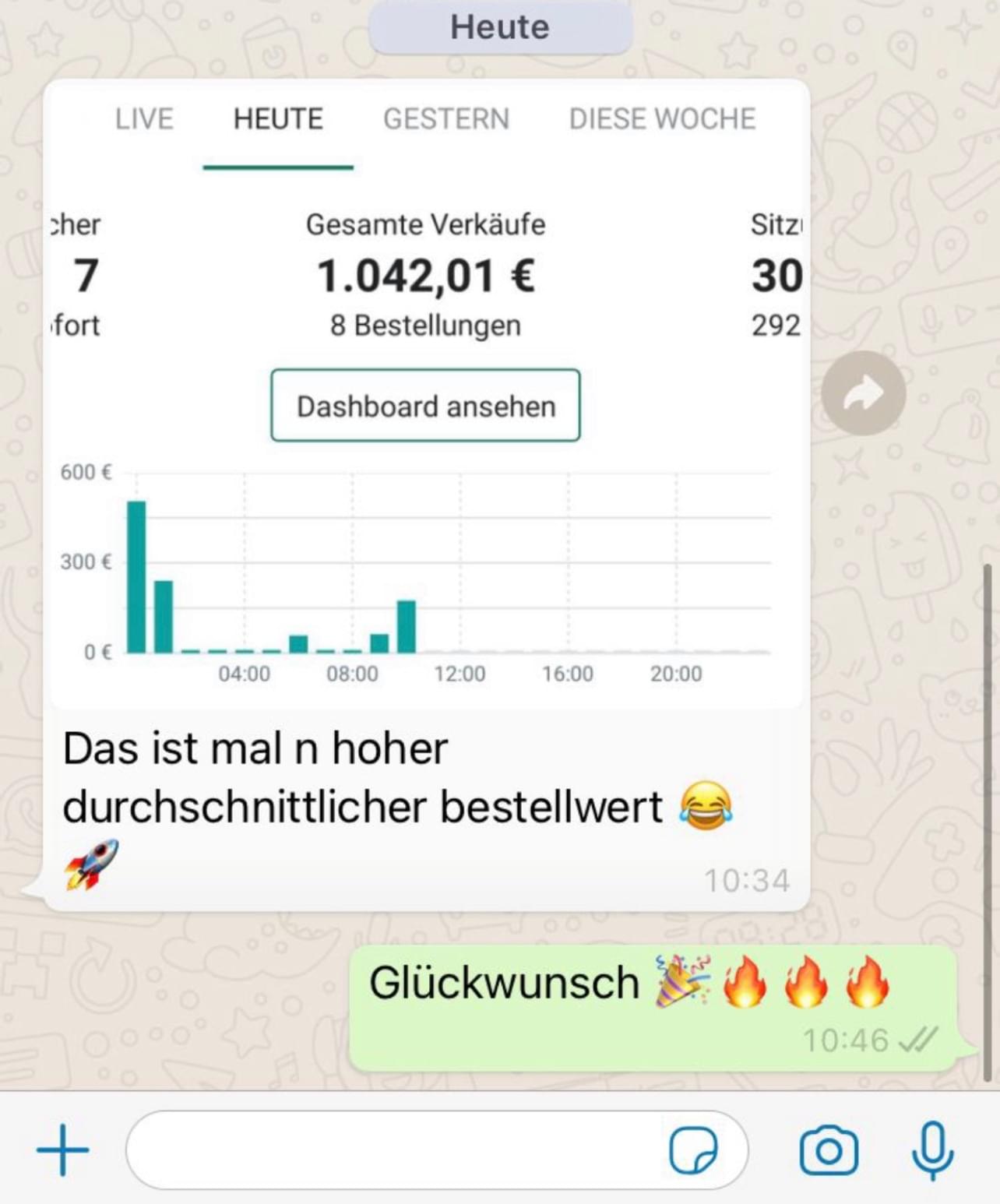Forward the image with the arrow button
Image resolution: width=1000 pixels, height=1204 pixels.
tap(863, 393)
